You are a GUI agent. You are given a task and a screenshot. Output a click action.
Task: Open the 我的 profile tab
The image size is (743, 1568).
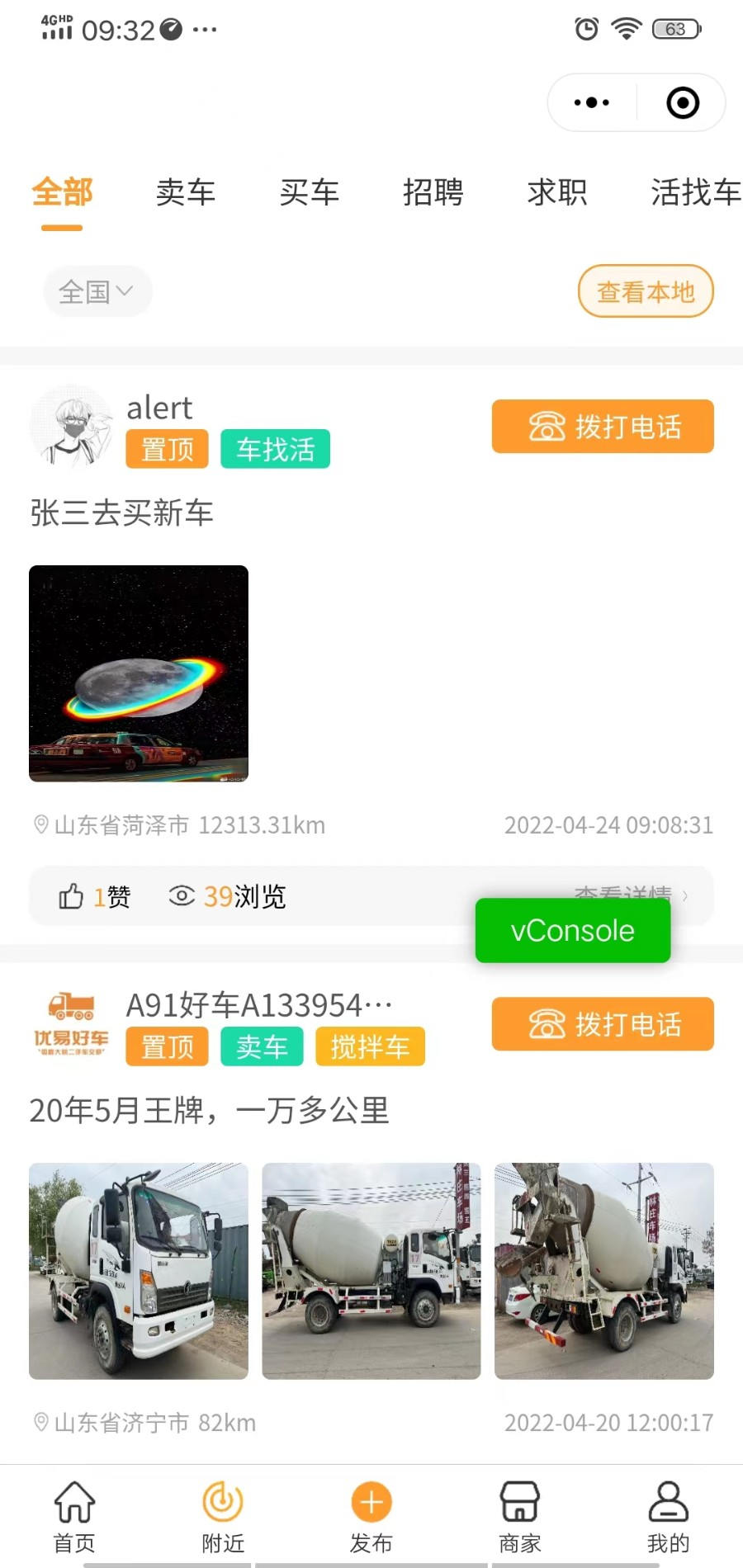[668, 1517]
